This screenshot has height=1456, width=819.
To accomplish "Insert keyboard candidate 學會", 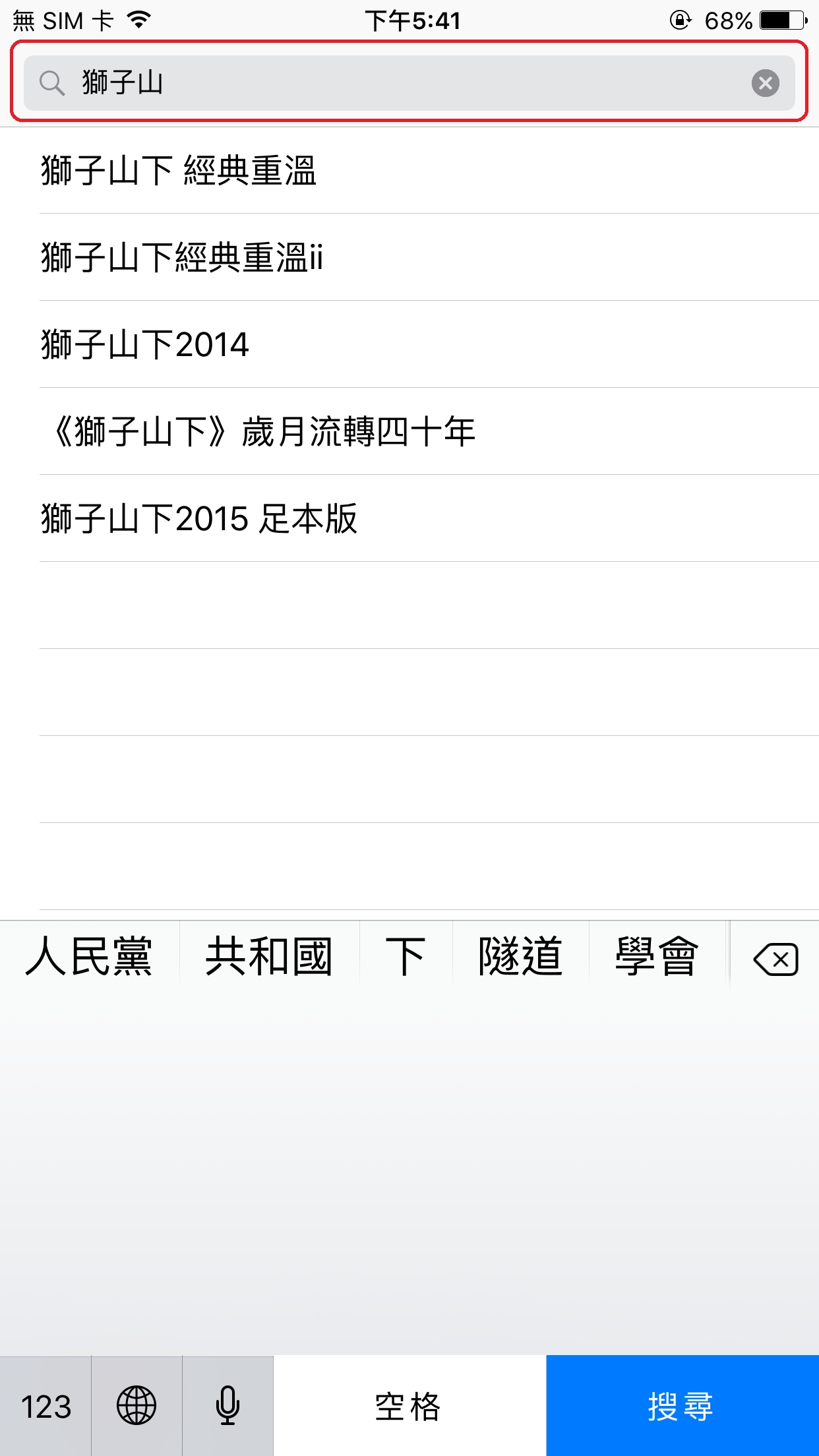I will coord(657,956).
